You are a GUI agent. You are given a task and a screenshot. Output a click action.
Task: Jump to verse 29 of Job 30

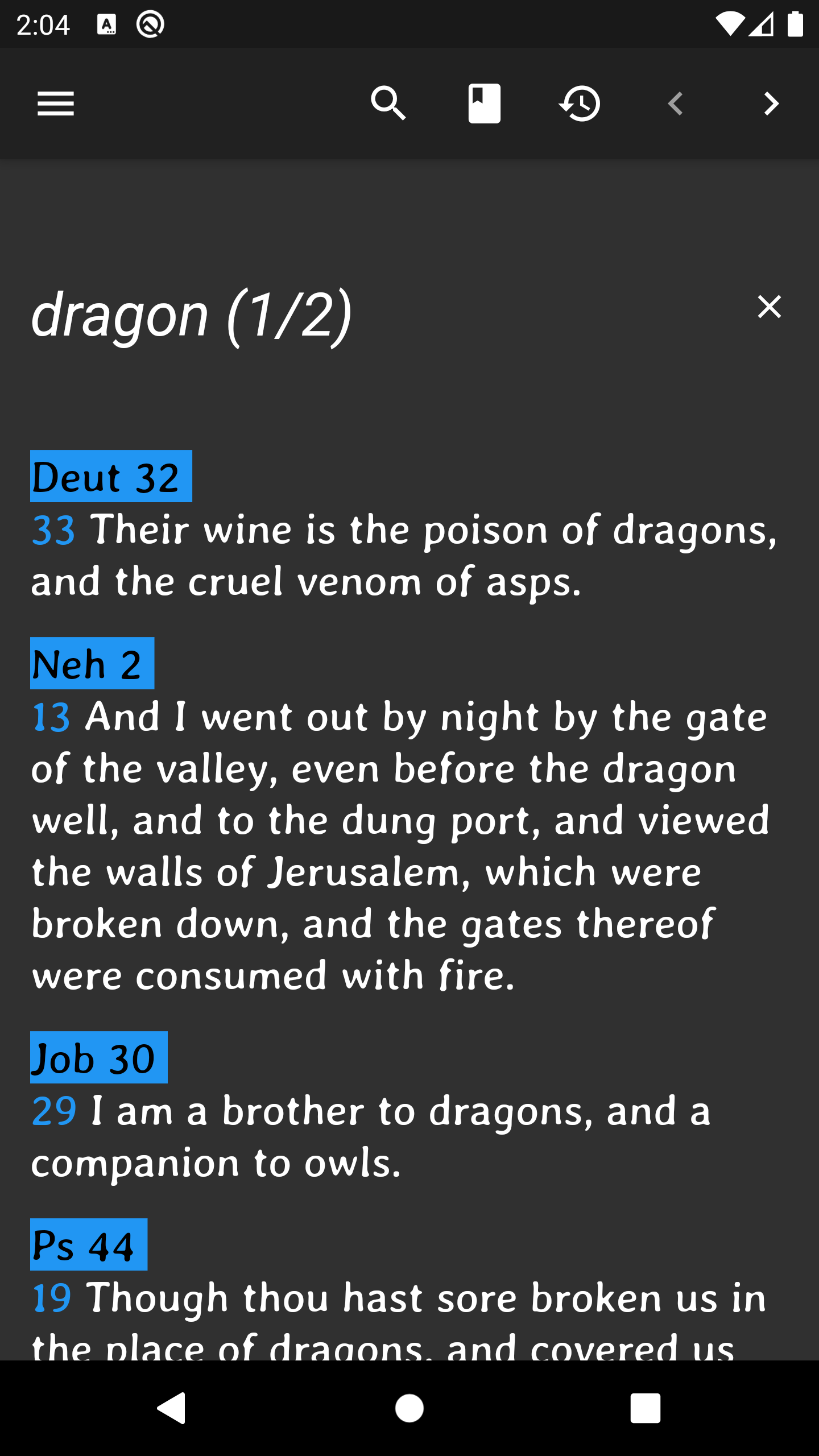[54, 1111]
